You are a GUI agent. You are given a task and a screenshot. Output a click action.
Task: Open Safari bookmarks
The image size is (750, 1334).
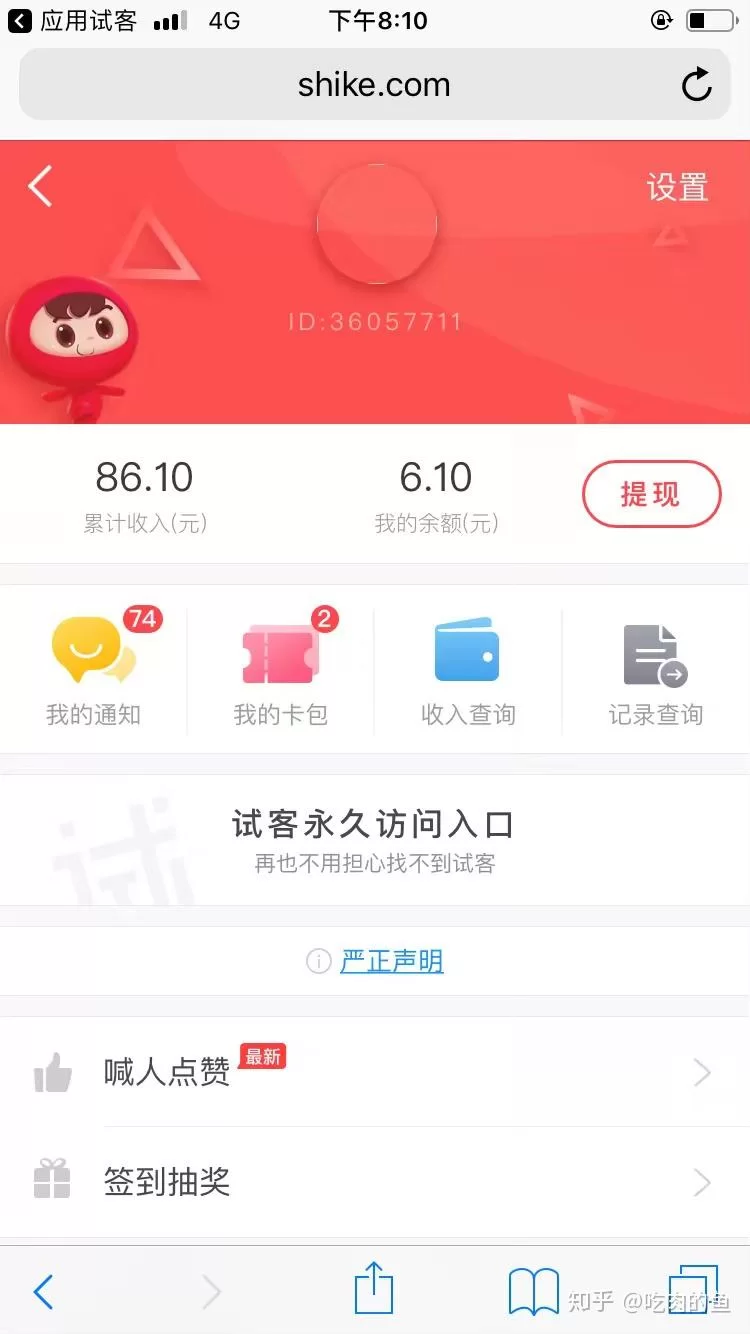pos(533,1291)
